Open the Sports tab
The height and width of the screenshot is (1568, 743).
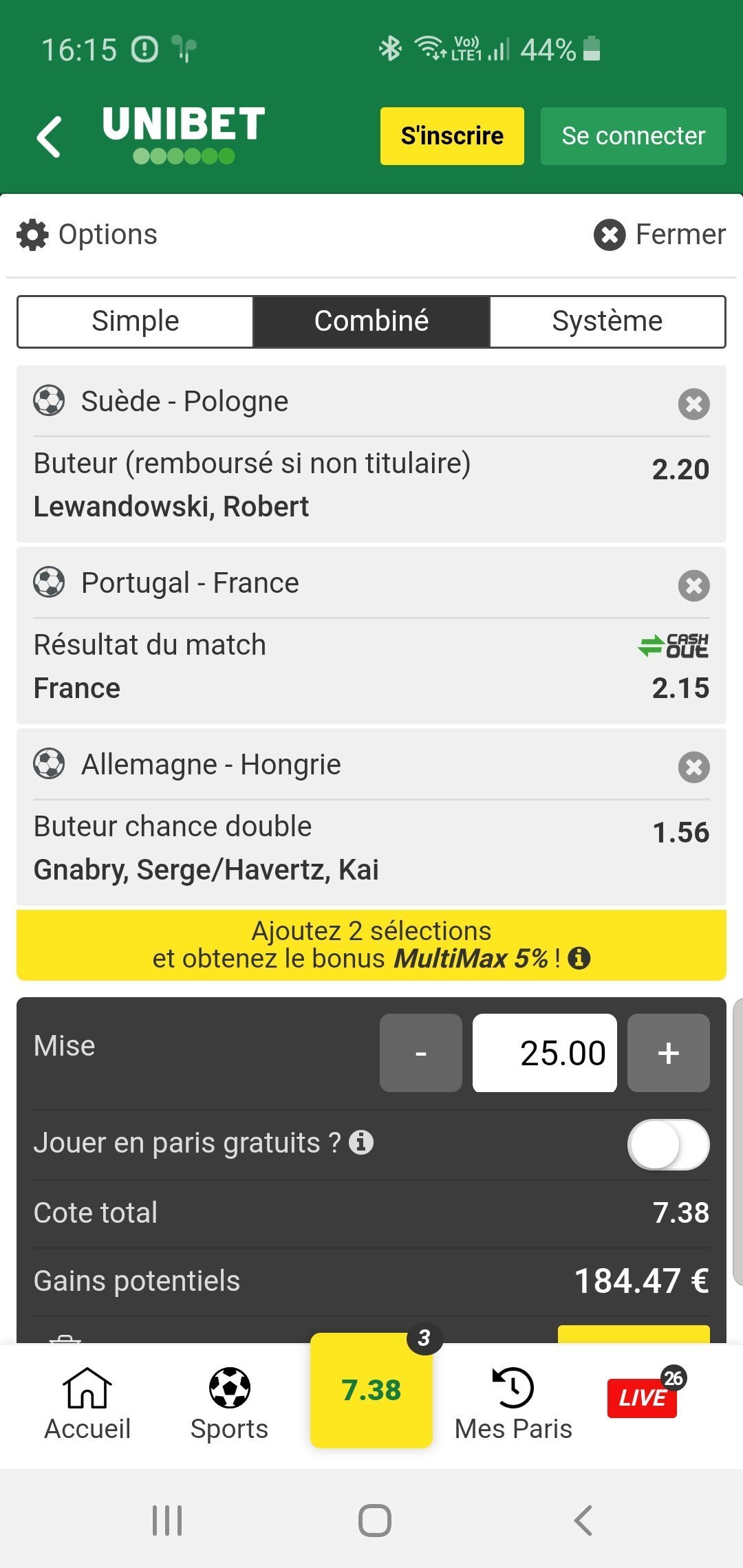click(x=229, y=1404)
